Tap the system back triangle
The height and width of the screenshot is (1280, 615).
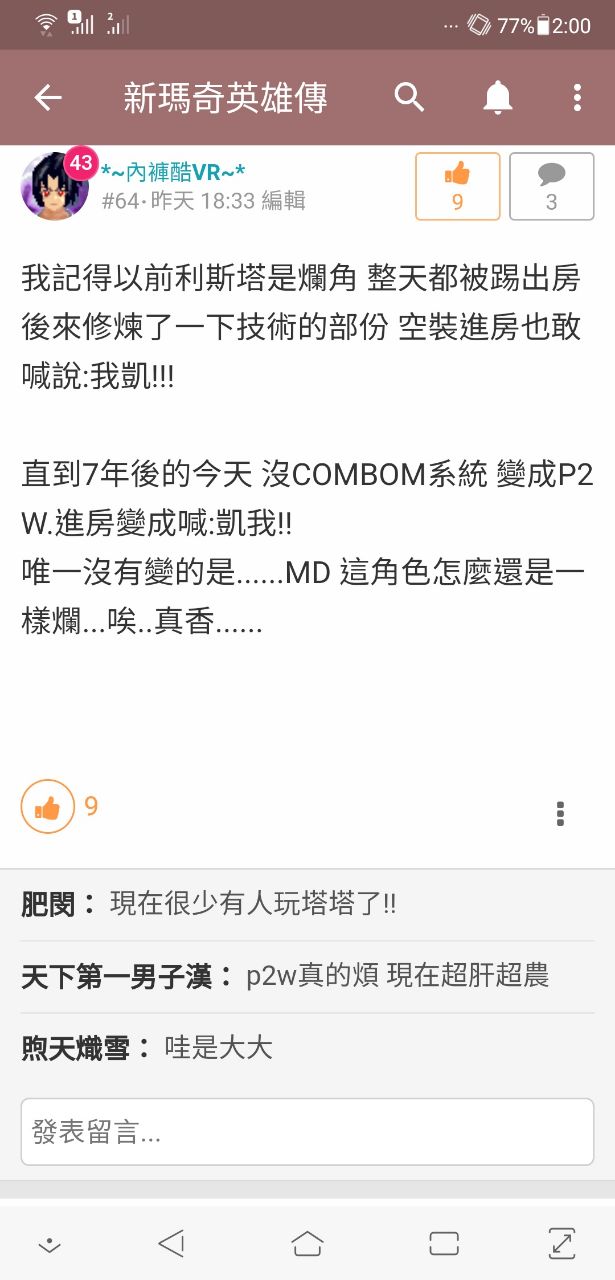click(172, 1244)
